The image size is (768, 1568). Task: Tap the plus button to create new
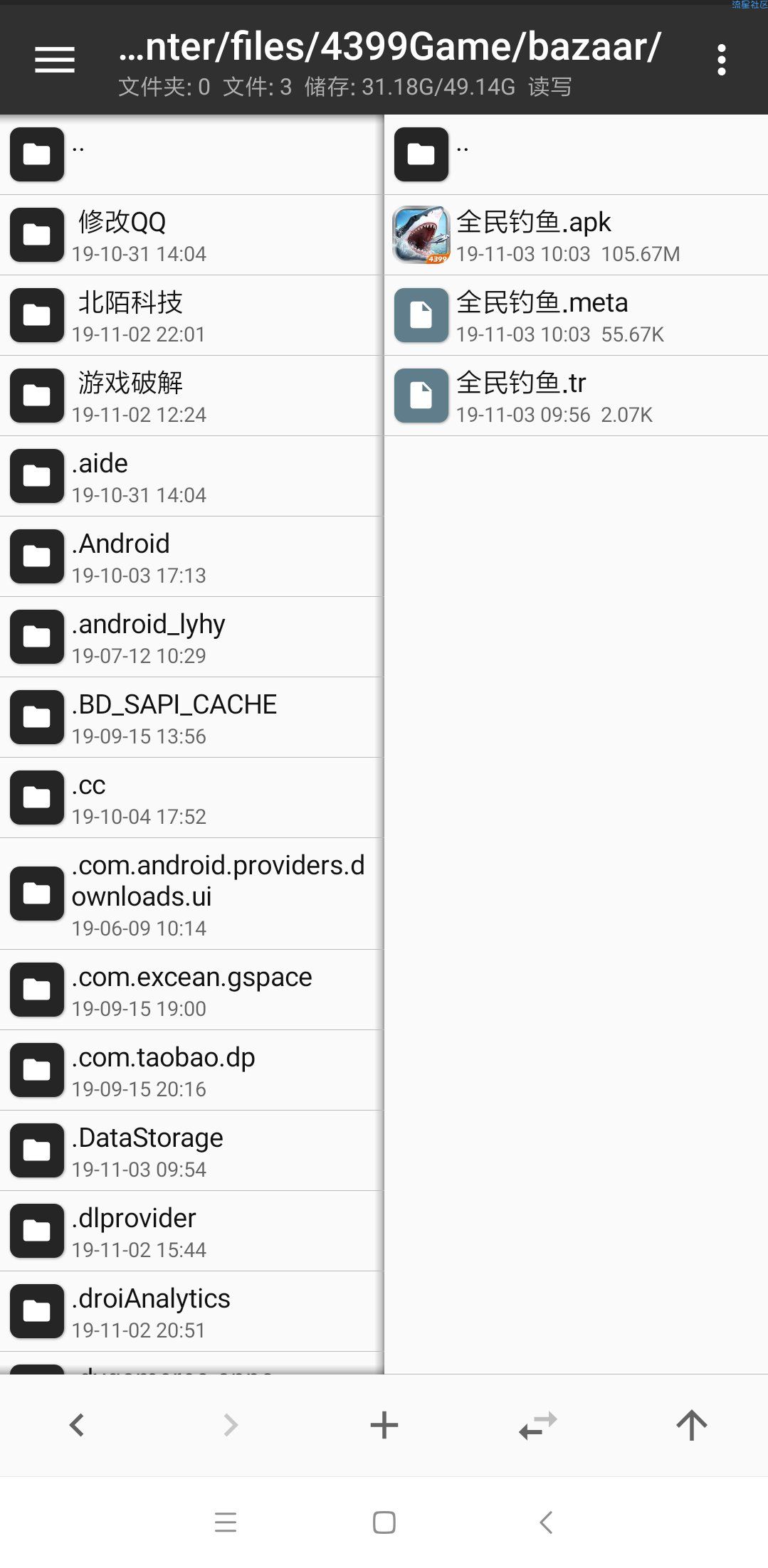[384, 1425]
